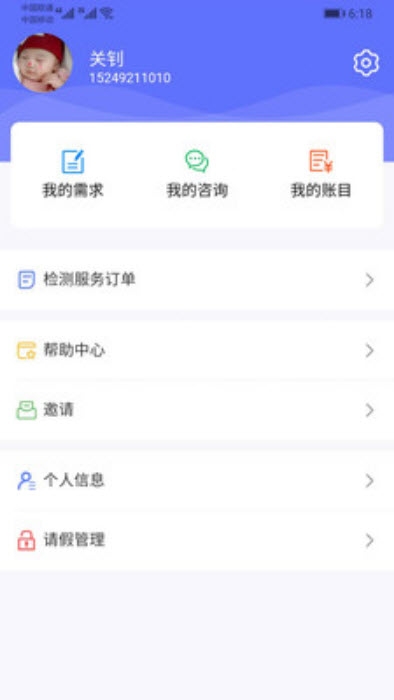Open 我的需求

73,174
